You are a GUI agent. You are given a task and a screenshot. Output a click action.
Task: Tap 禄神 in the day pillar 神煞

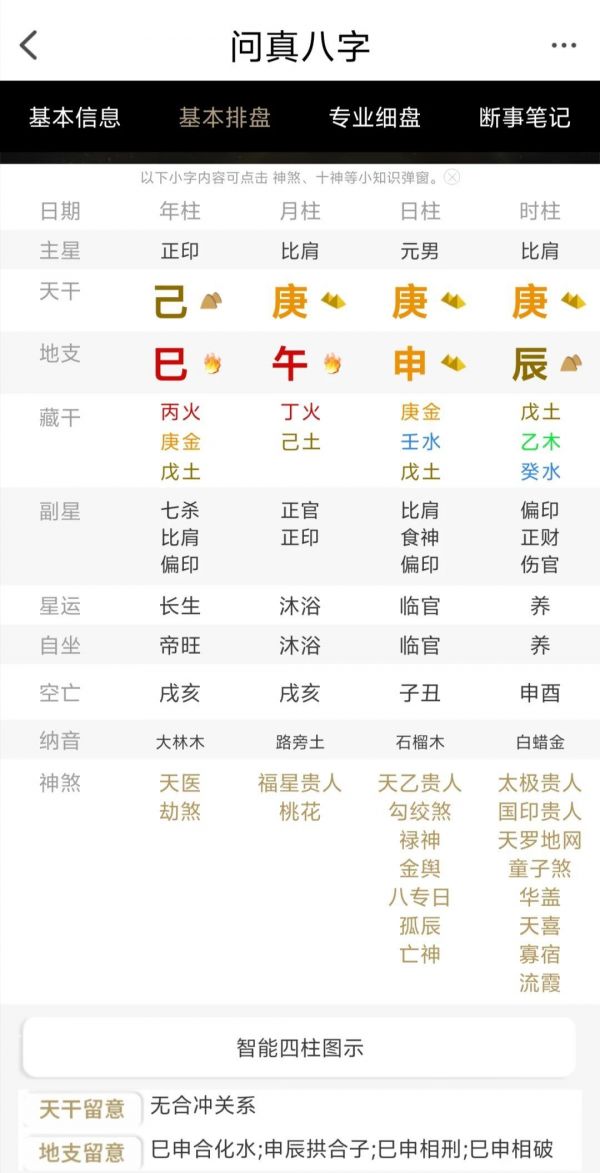(x=420, y=840)
